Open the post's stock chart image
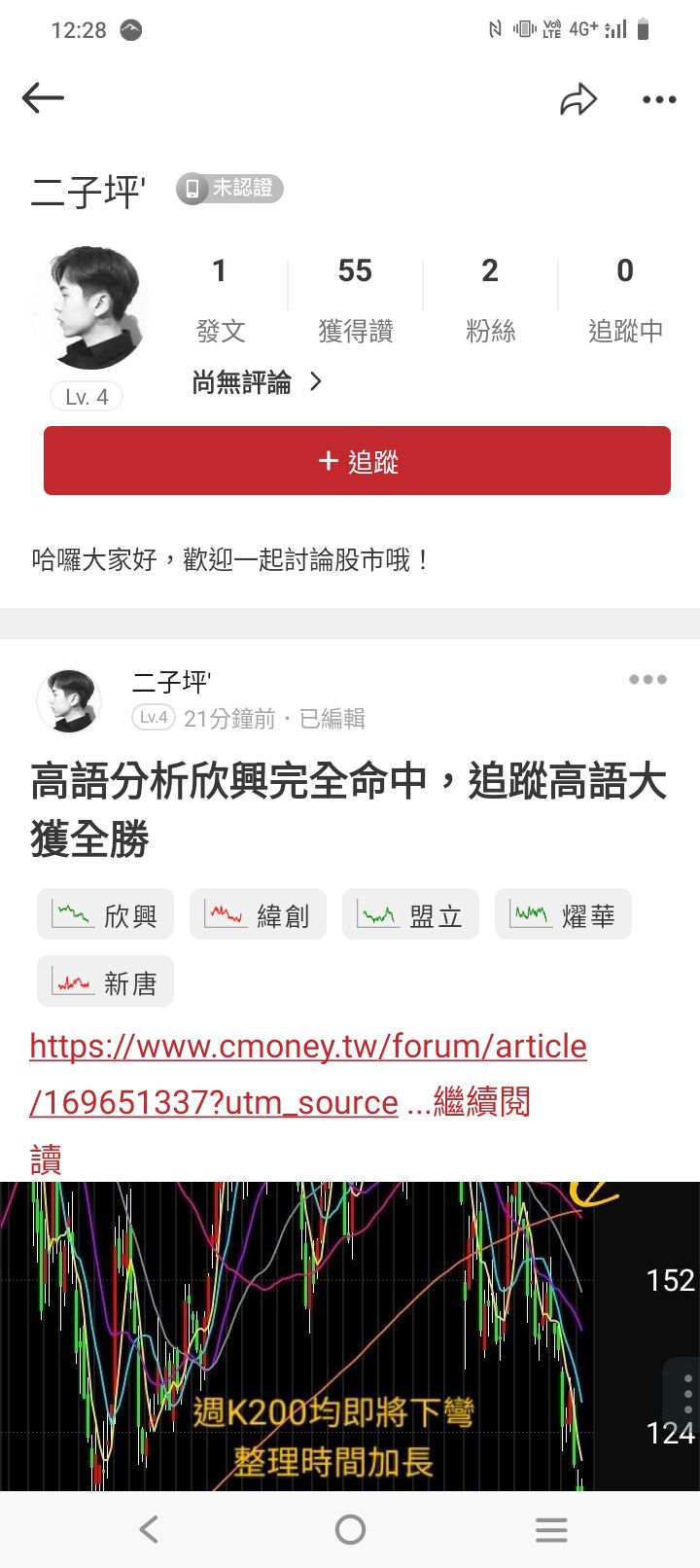This screenshot has width=700, height=1568. tap(350, 1336)
